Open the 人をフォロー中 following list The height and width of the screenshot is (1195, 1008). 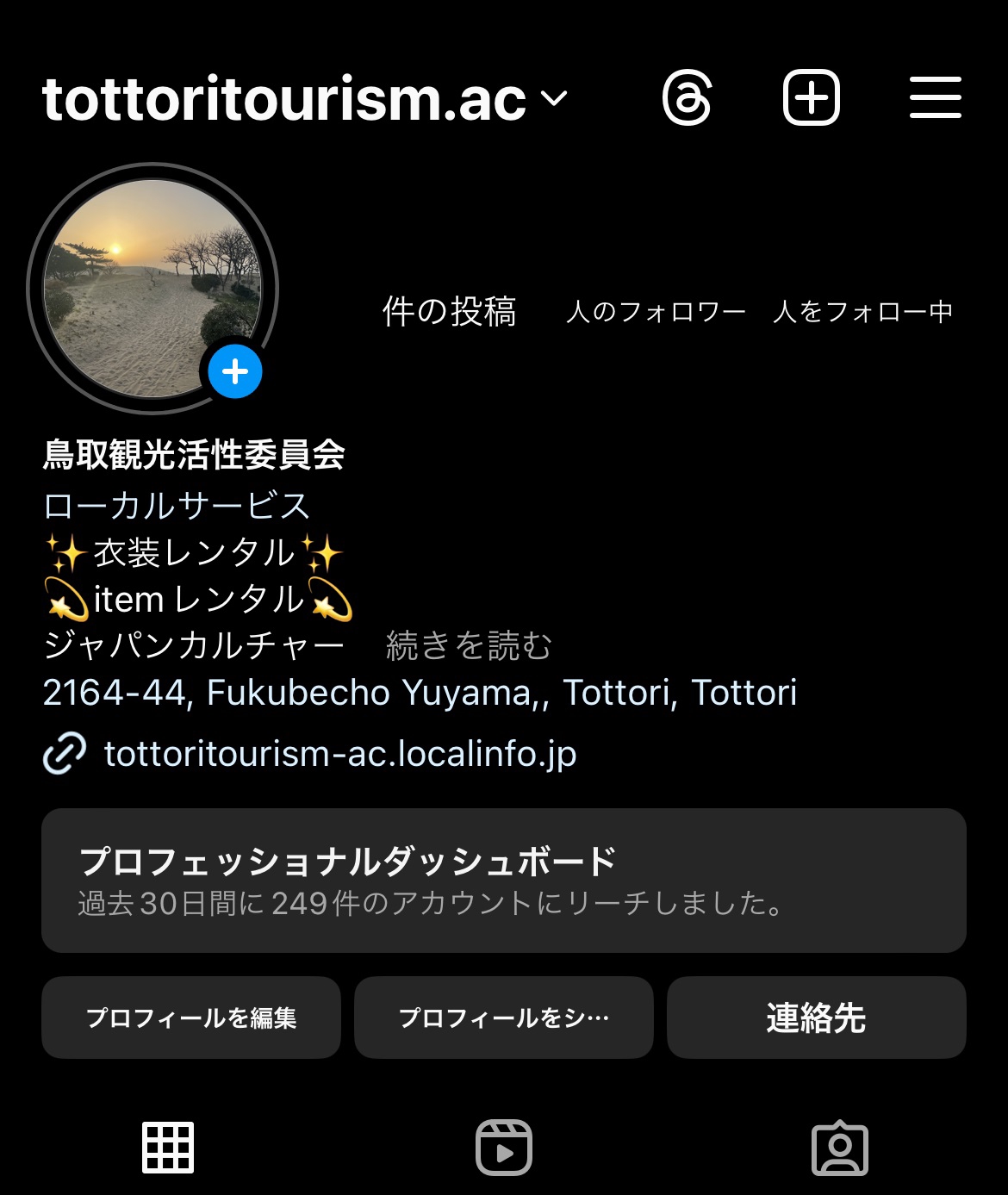click(x=862, y=311)
